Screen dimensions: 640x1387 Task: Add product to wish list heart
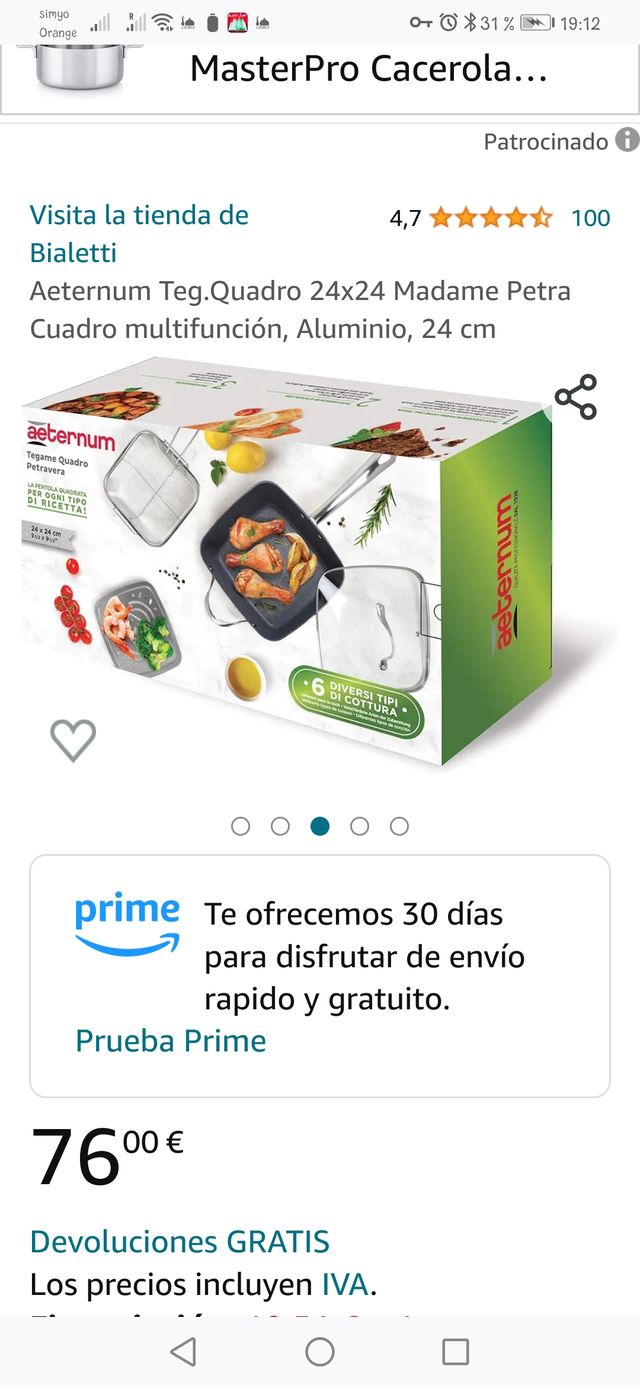[73, 740]
